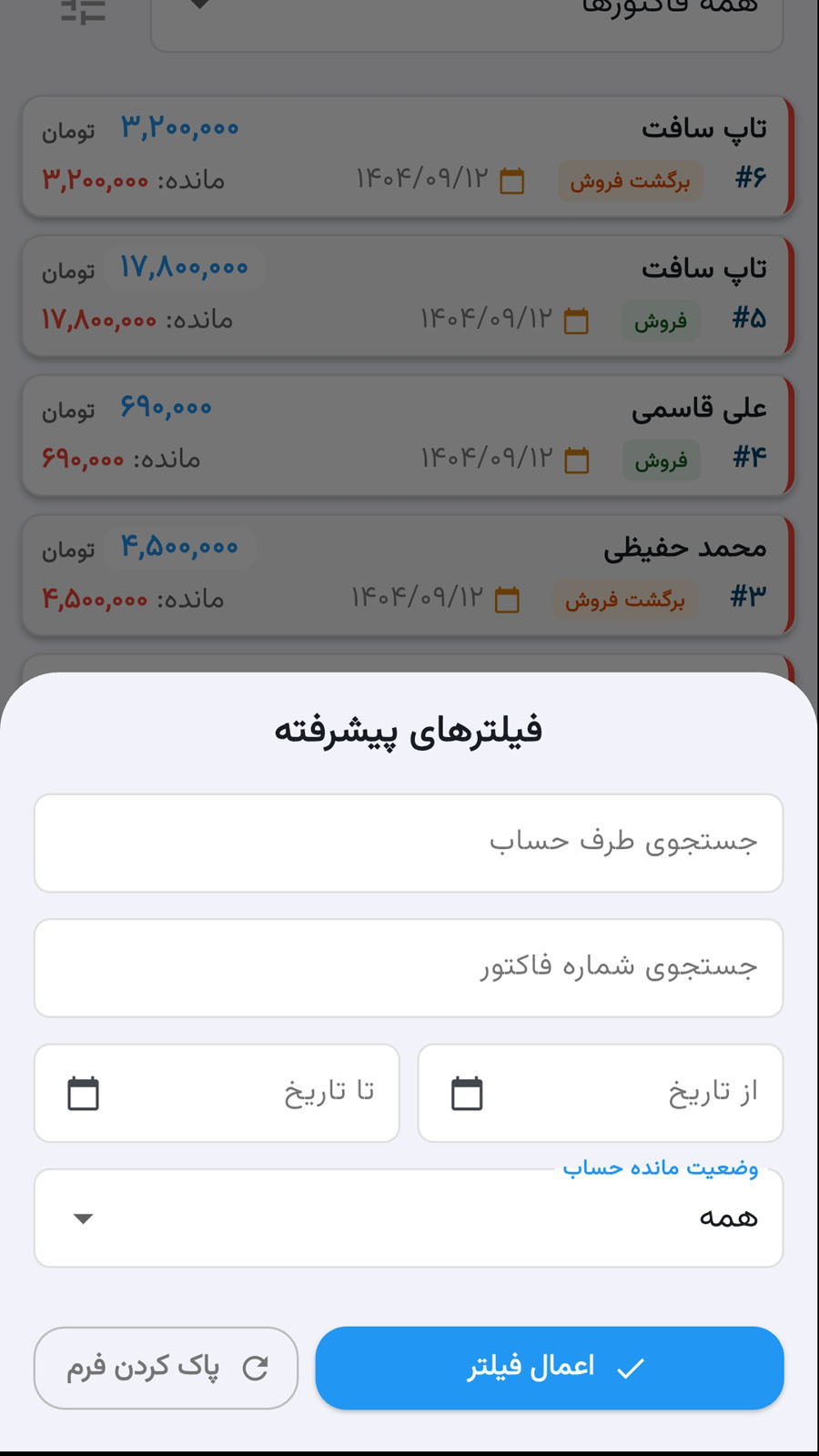
Task: Click calendar icon on invoice #6
Action: (x=511, y=181)
